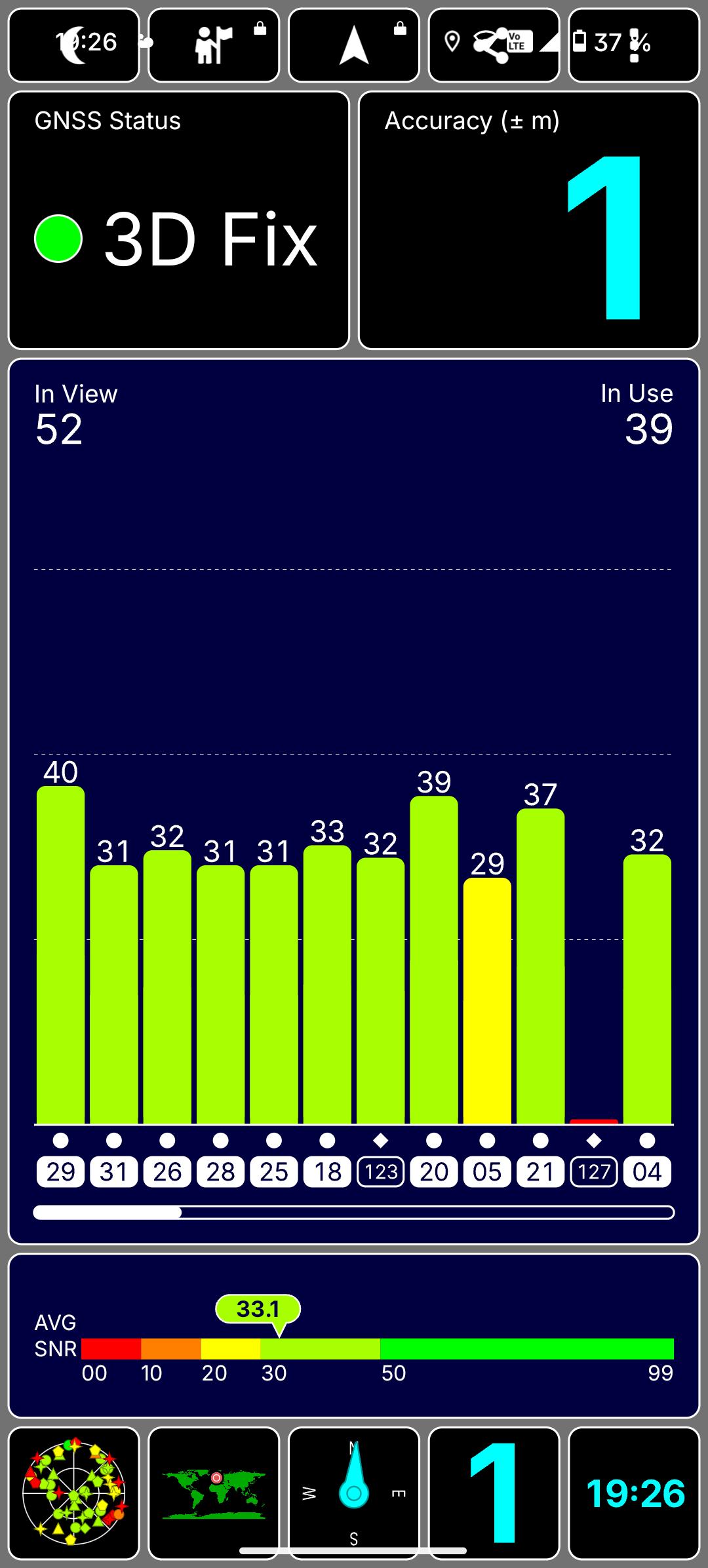
Task: Switch to the time screen showing 19:26
Action: [x=634, y=1493]
